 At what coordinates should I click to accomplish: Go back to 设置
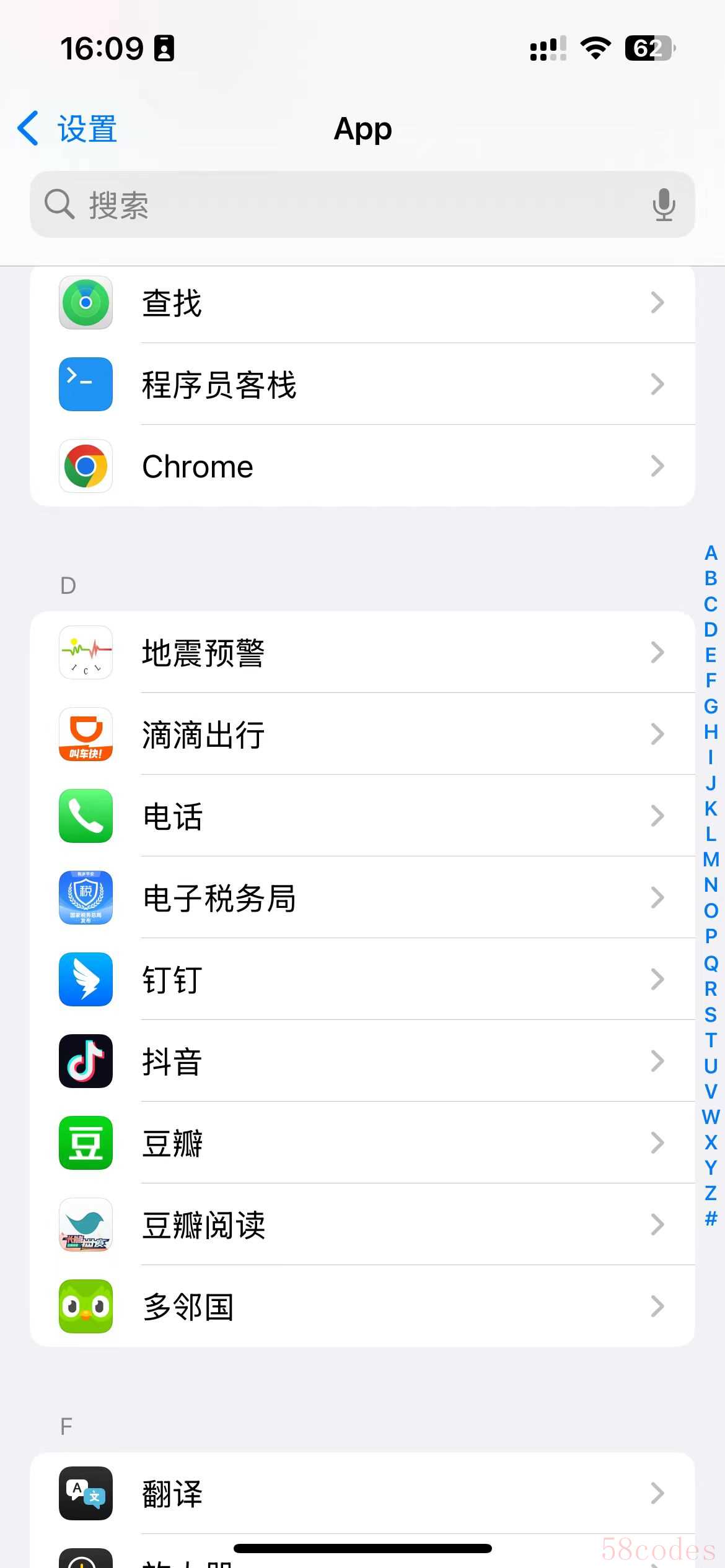pyautogui.click(x=67, y=129)
